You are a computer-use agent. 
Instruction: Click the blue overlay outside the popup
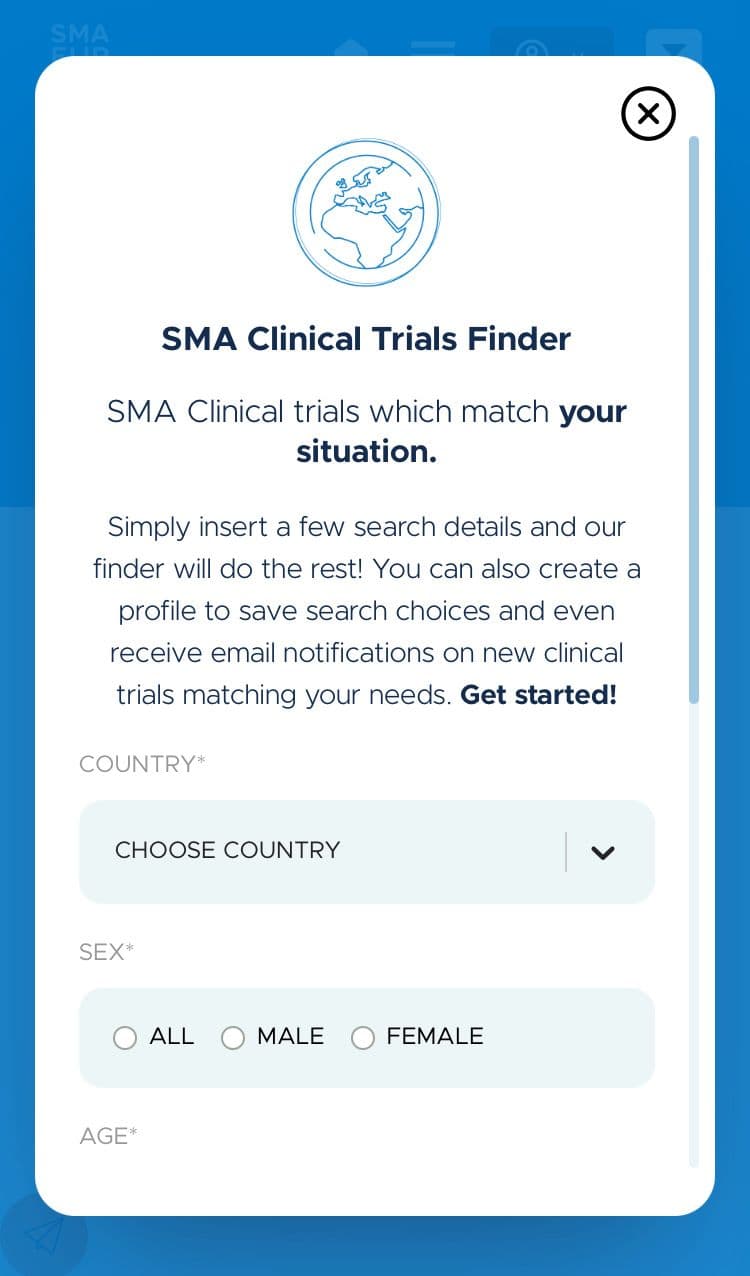(x=18, y=600)
